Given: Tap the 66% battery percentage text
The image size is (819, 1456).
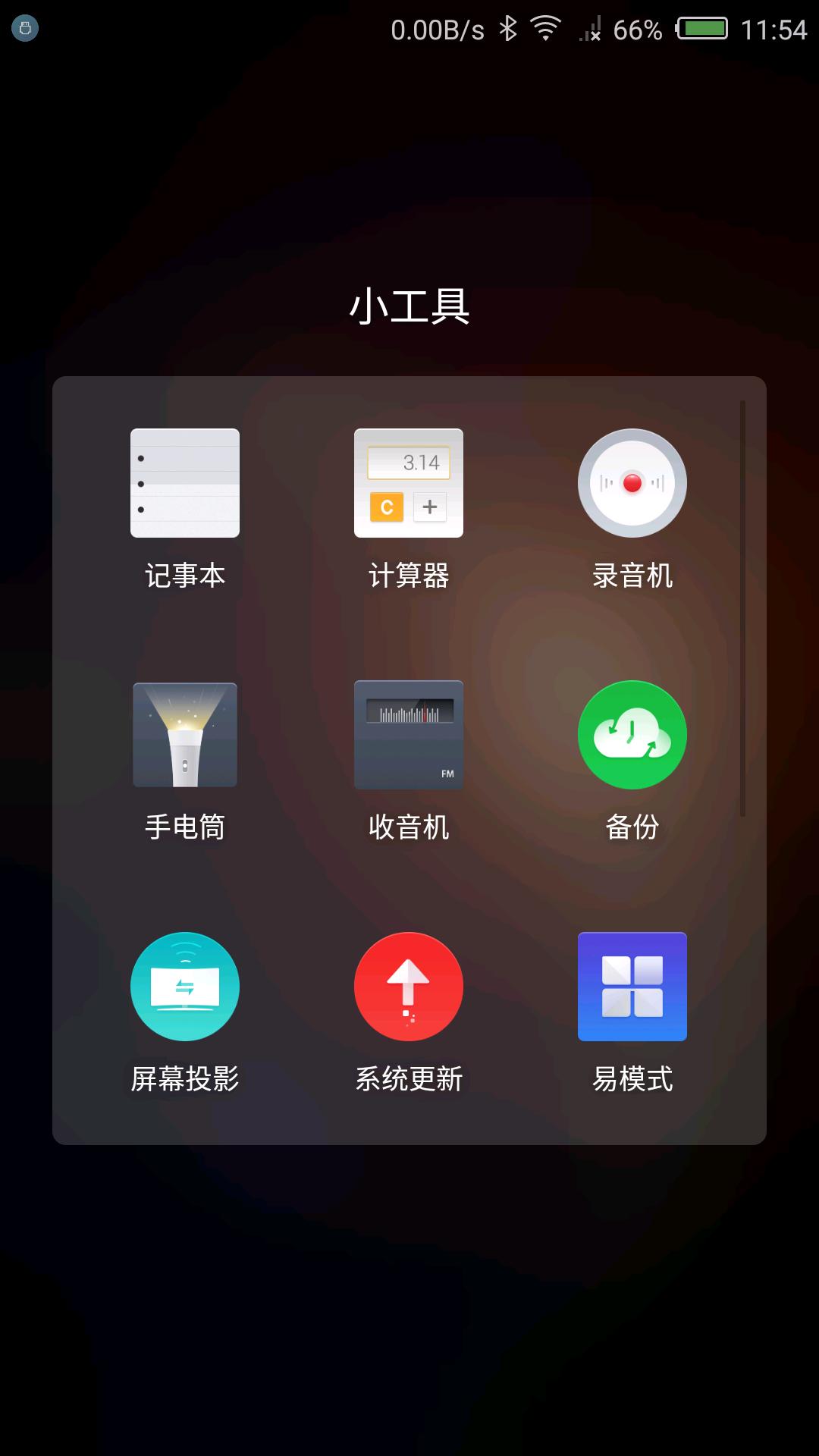Looking at the screenshot, I should click(x=639, y=29).
